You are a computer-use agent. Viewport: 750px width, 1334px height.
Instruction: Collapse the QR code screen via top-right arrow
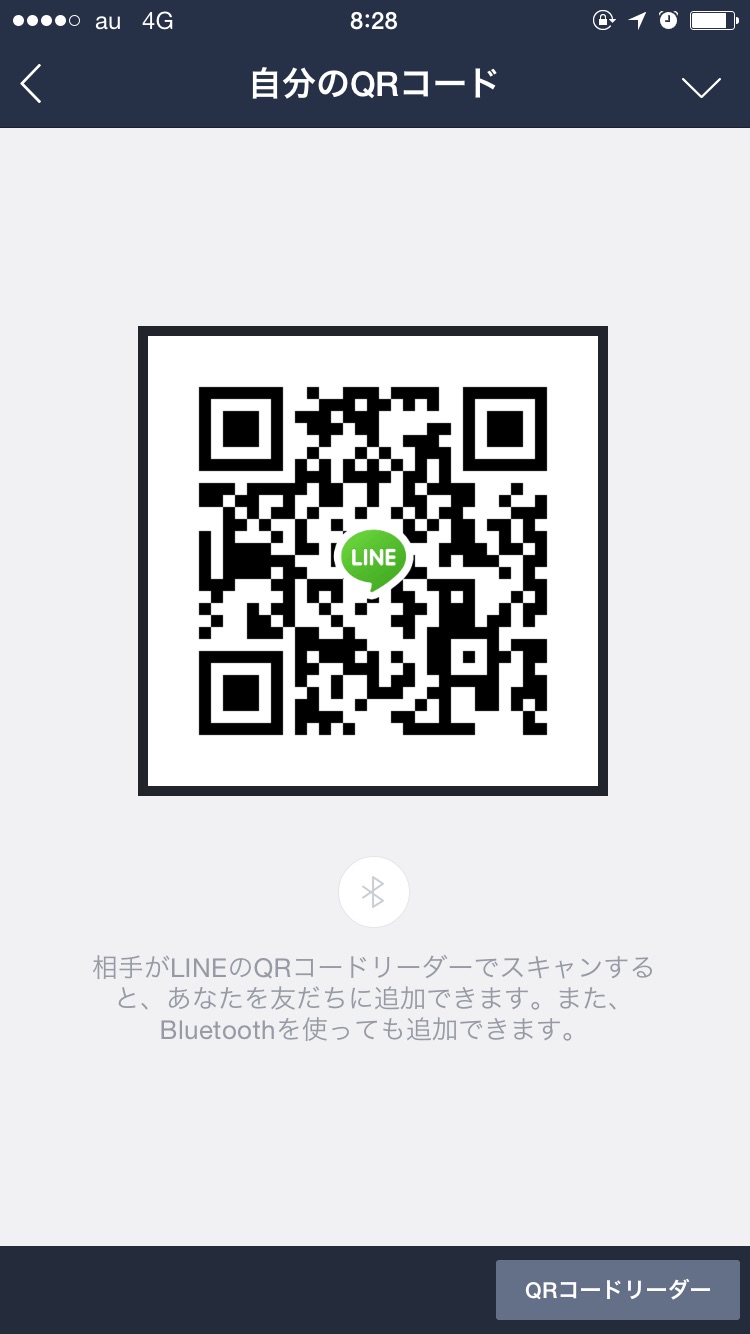tap(703, 85)
